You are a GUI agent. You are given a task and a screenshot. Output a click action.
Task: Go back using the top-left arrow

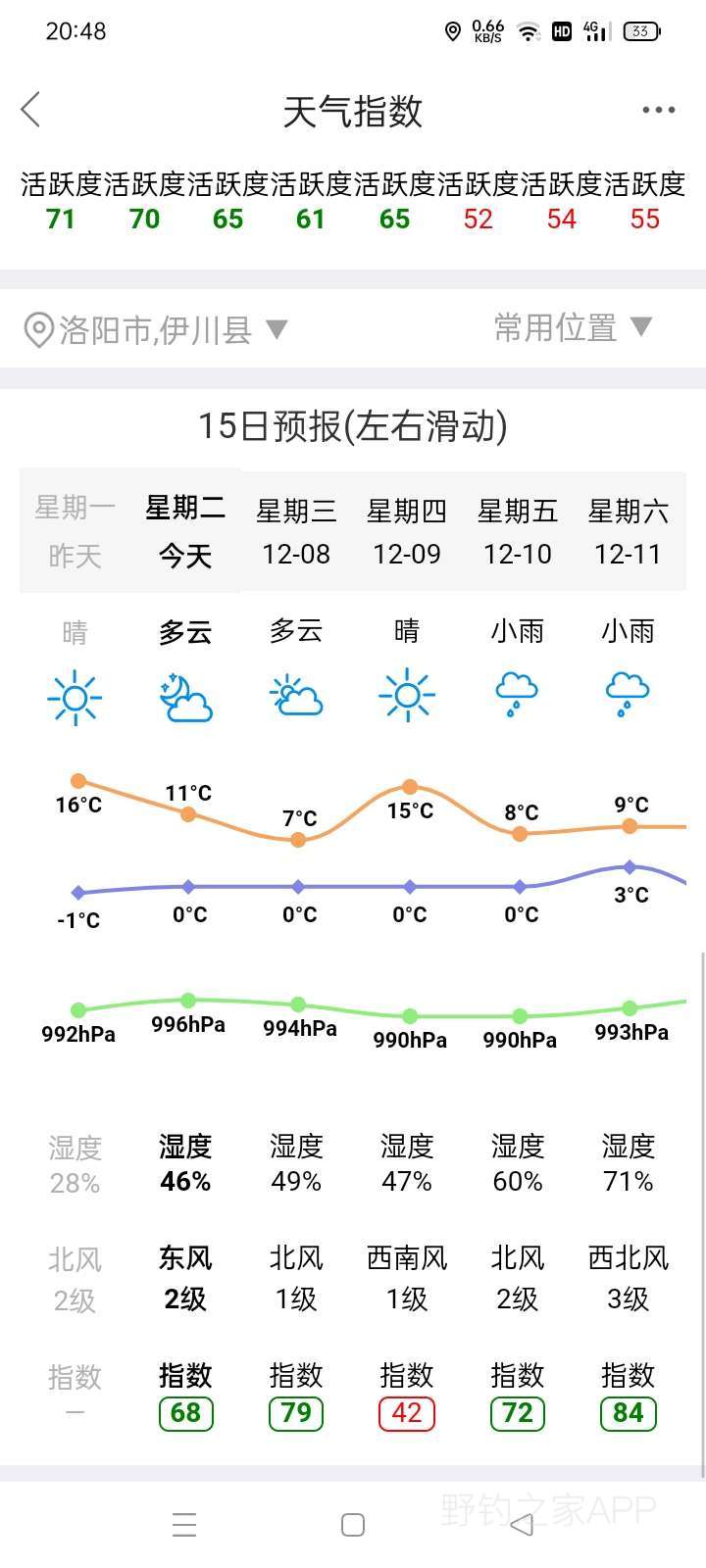[31, 110]
